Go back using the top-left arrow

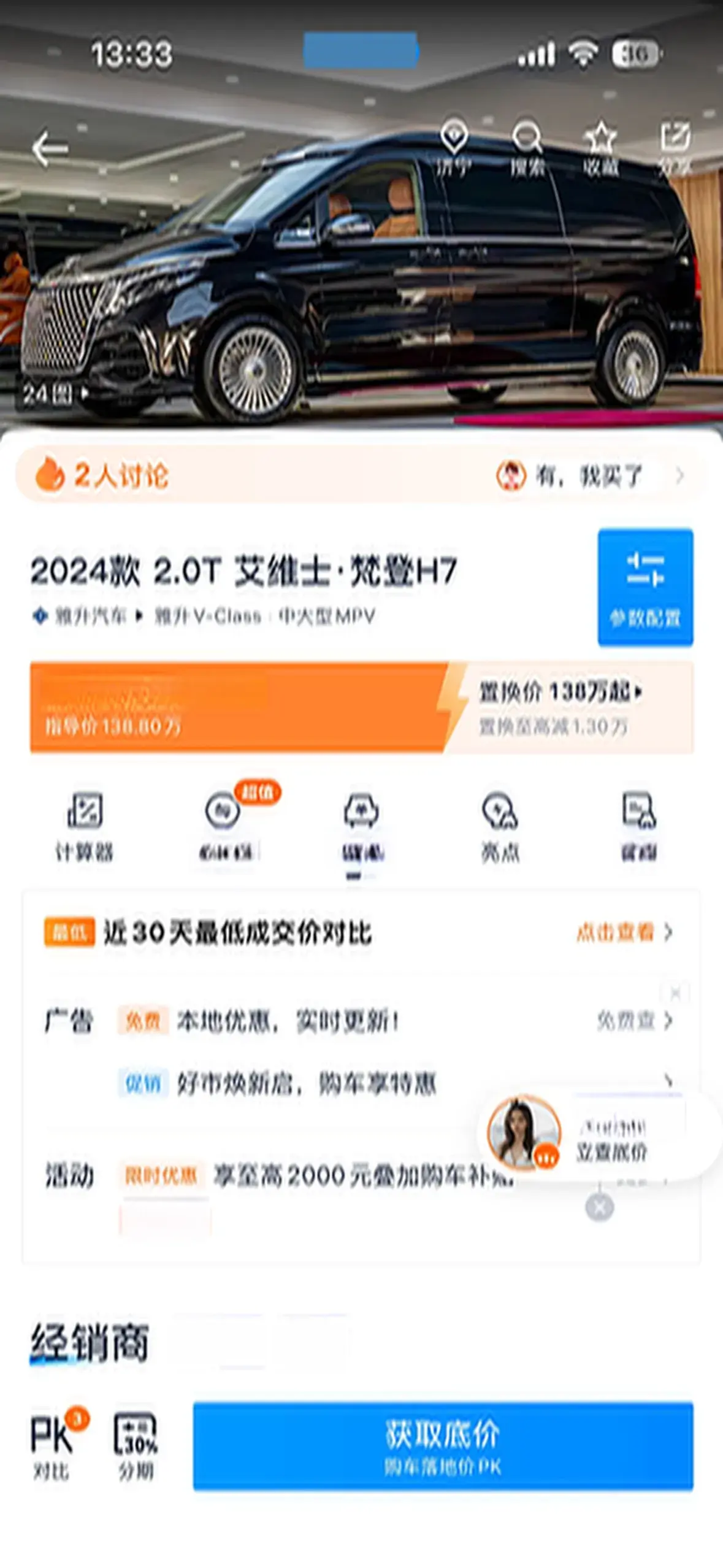pos(50,148)
